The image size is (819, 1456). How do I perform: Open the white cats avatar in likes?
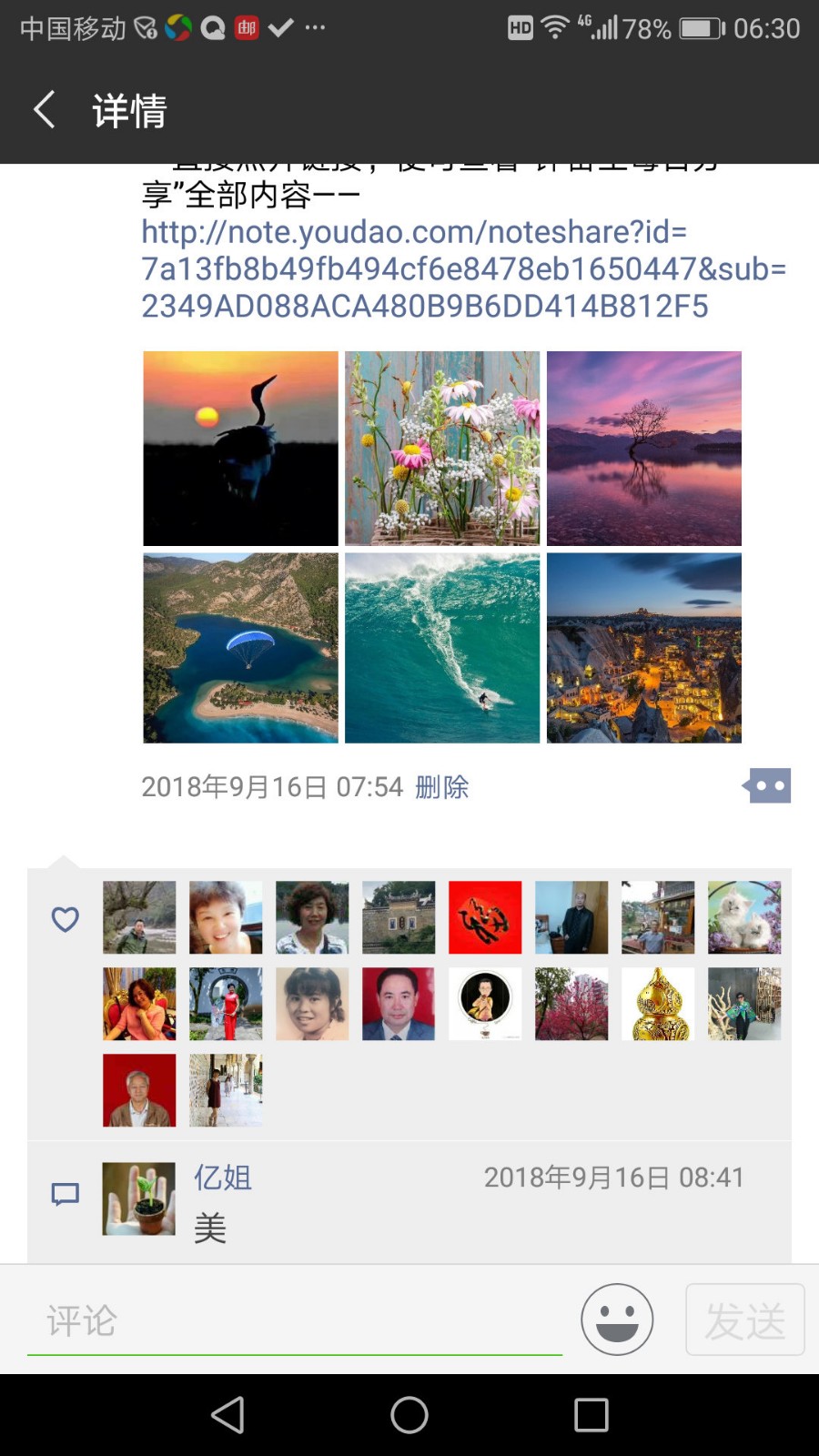[x=744, y=917]
